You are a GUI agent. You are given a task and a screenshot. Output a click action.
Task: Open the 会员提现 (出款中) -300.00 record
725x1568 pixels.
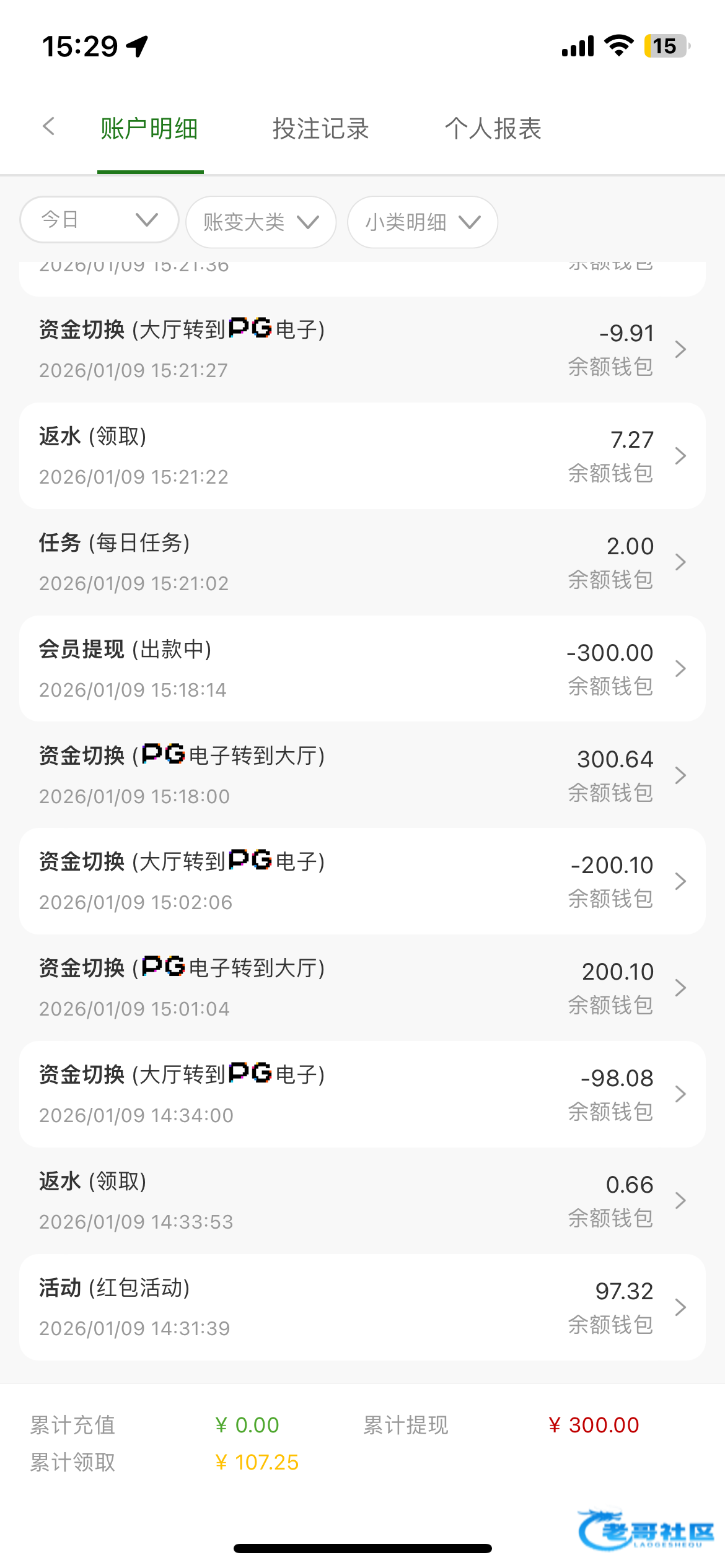[x=362, y=668]
